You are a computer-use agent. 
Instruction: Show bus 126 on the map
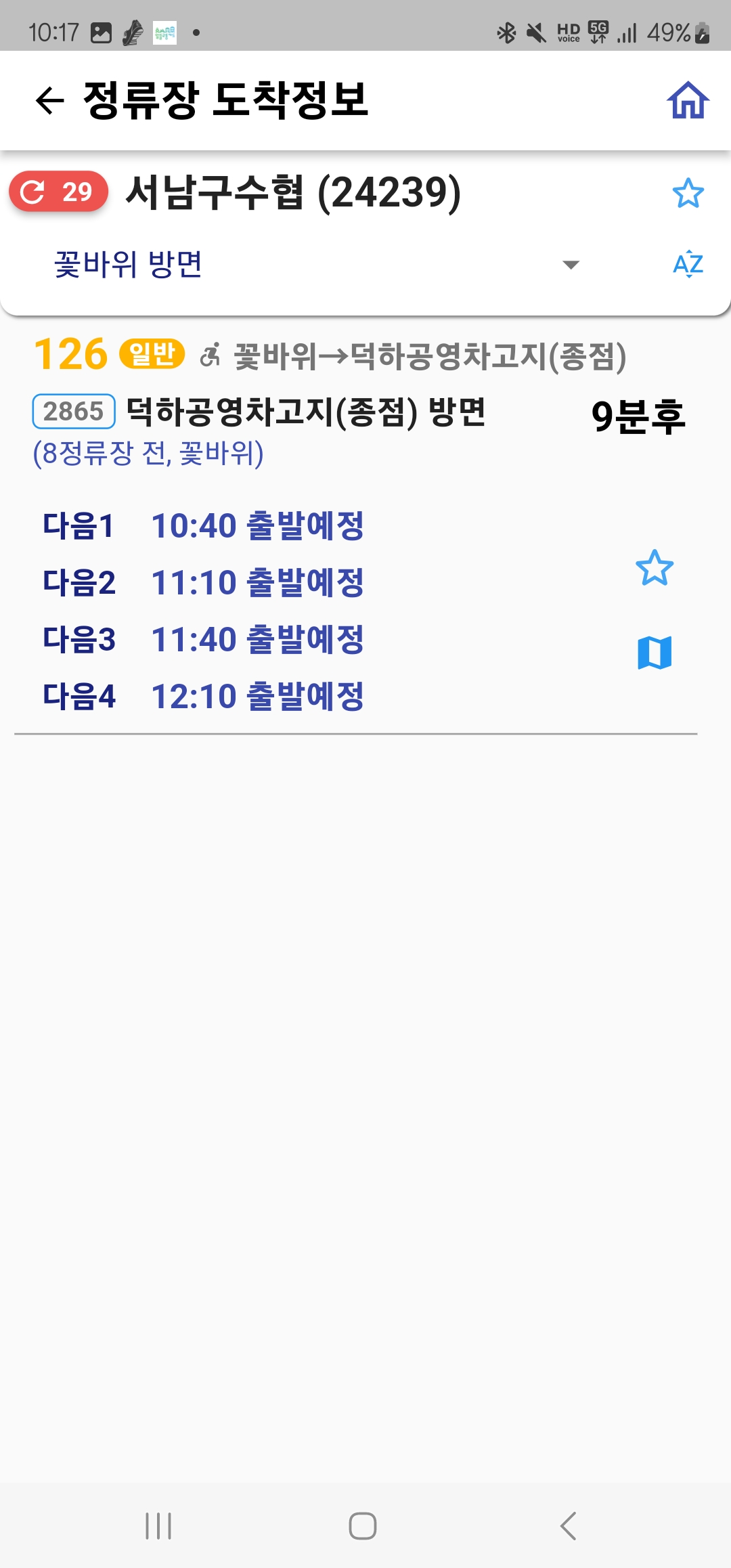(x=655, y=653)
